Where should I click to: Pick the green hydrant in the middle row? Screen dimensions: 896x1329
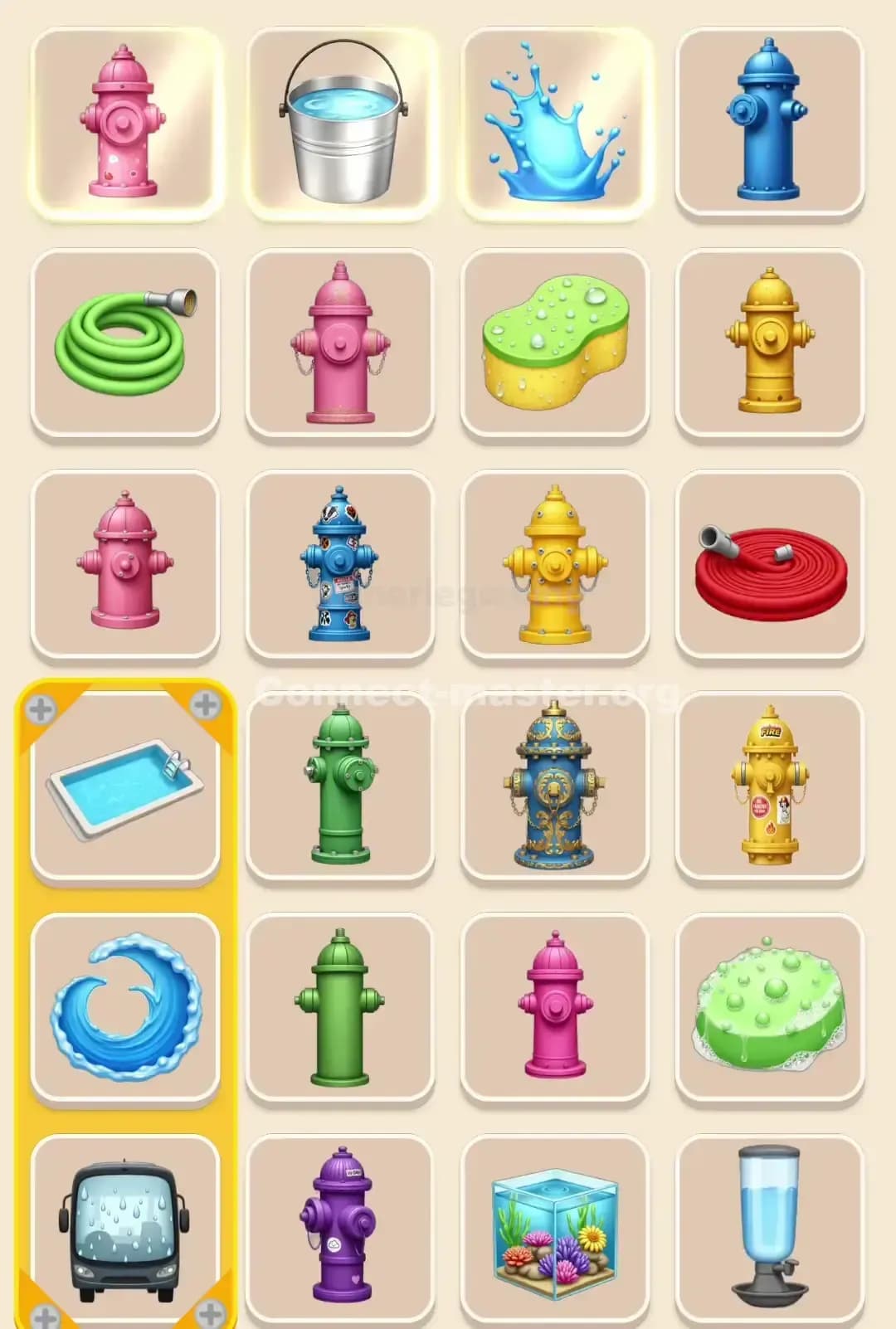click(338, 788)
